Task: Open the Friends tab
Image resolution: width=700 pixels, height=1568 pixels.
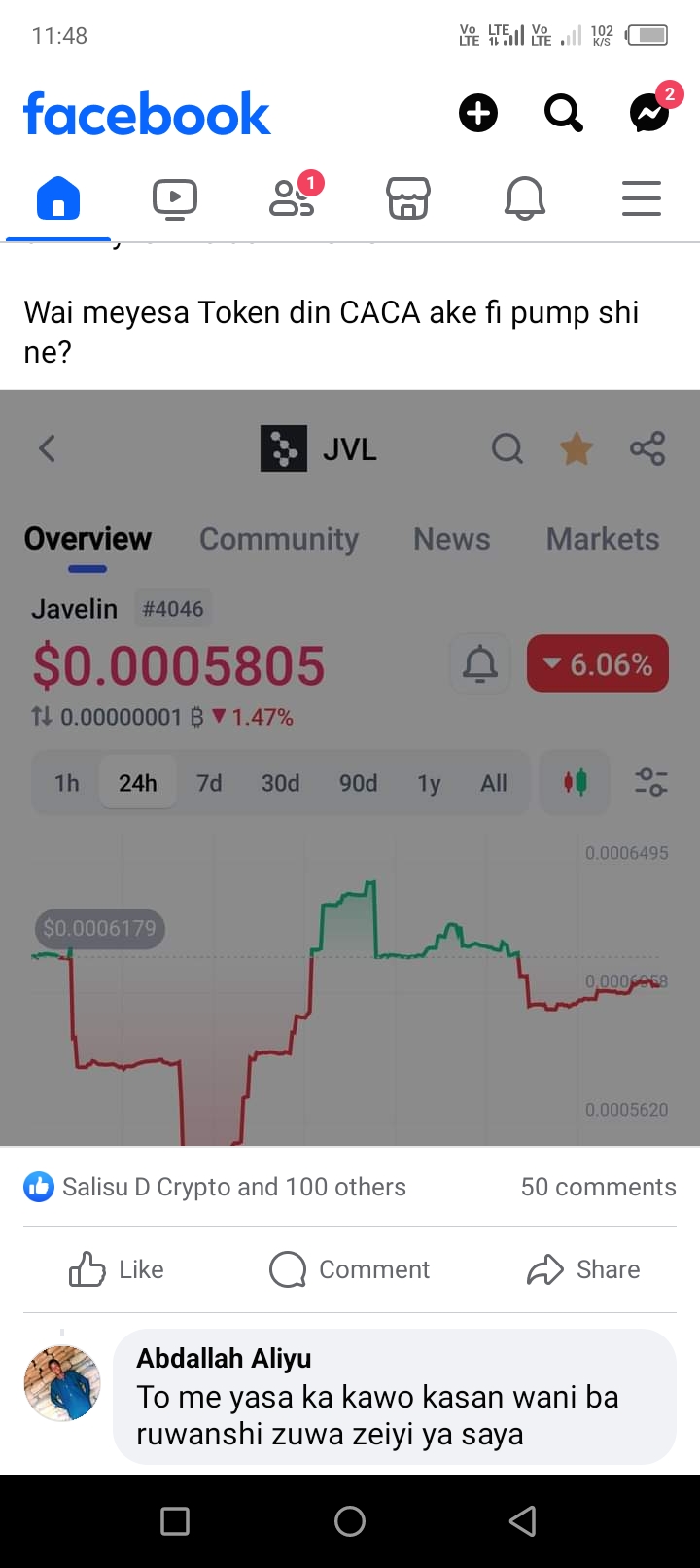Action: tap(292, 198)
